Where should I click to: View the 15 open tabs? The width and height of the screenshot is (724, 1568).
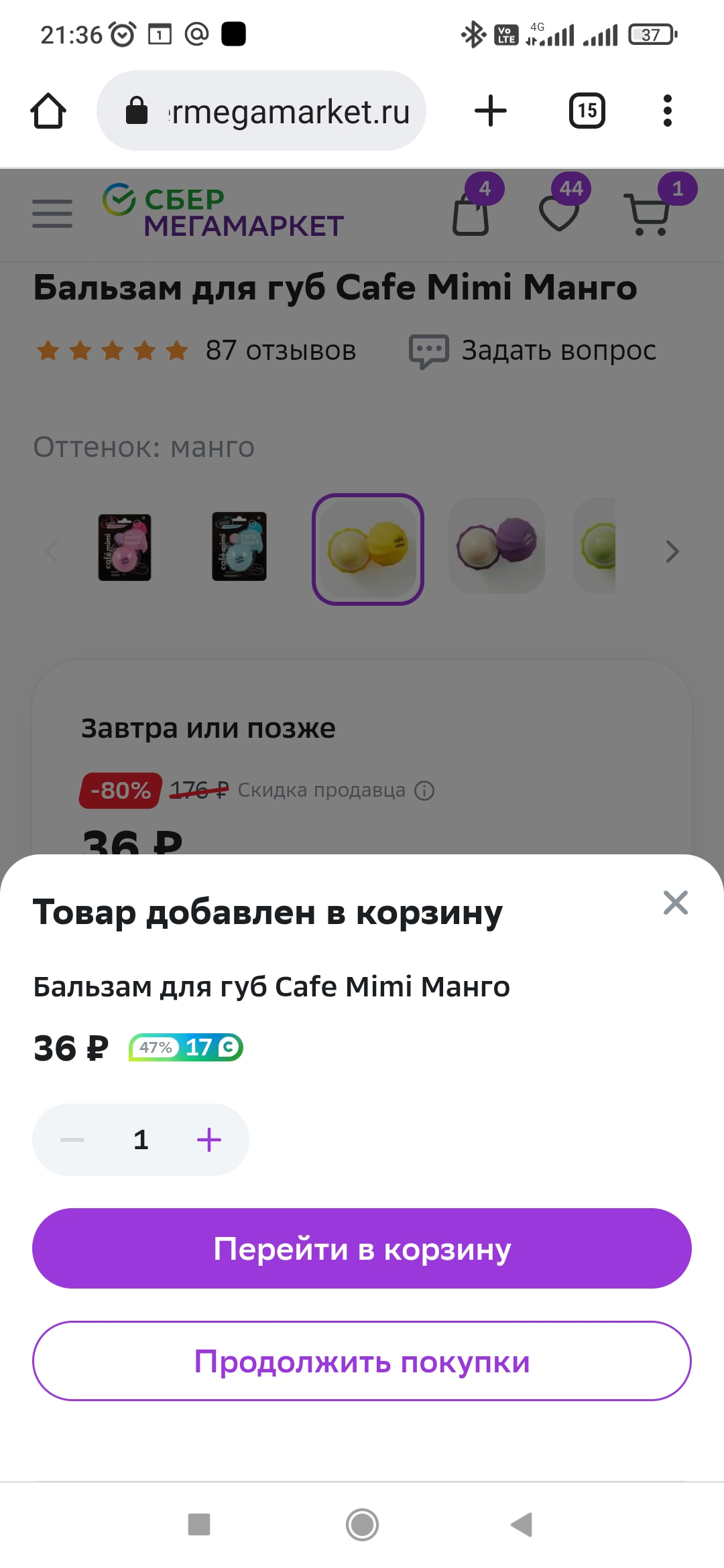tap(587, 111)
